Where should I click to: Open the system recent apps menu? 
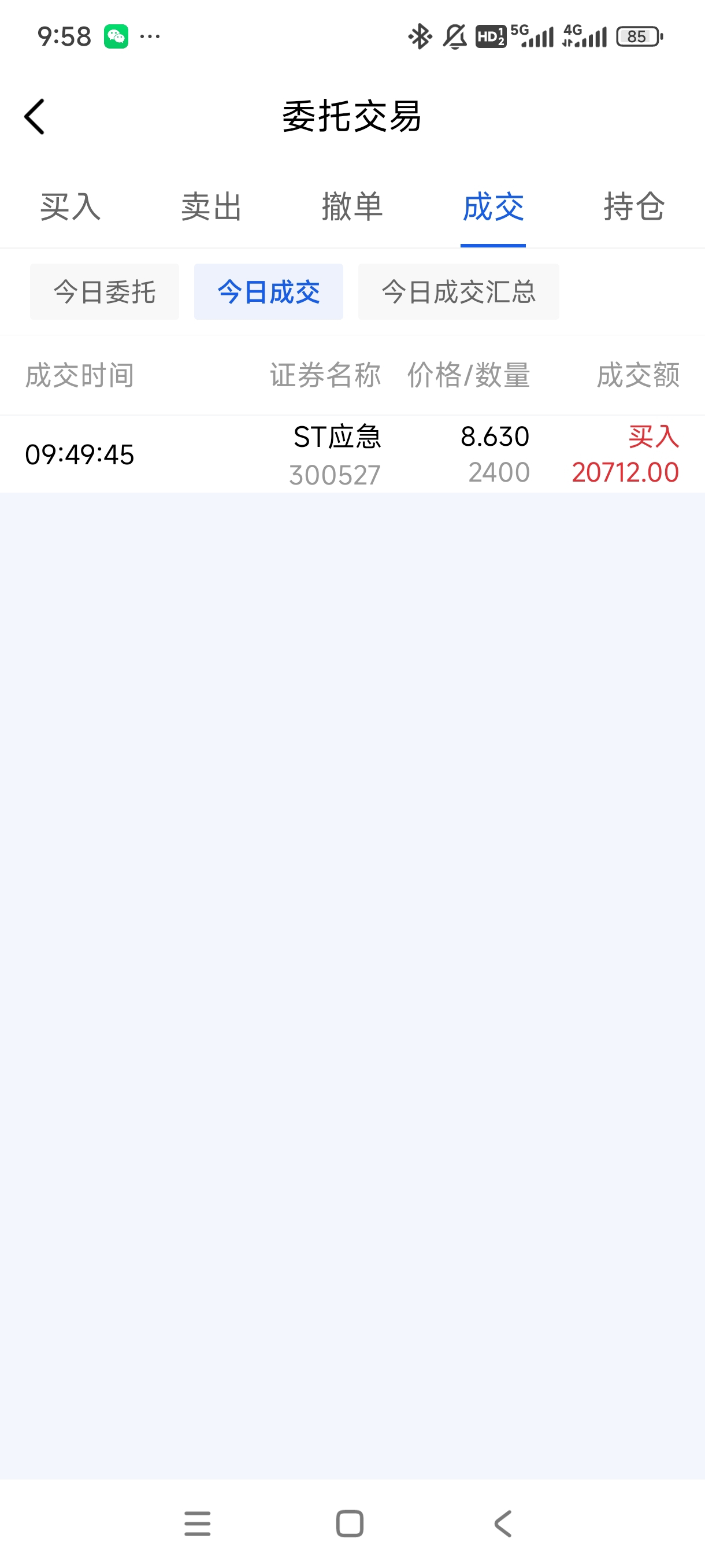click(x=198, y=1523)
